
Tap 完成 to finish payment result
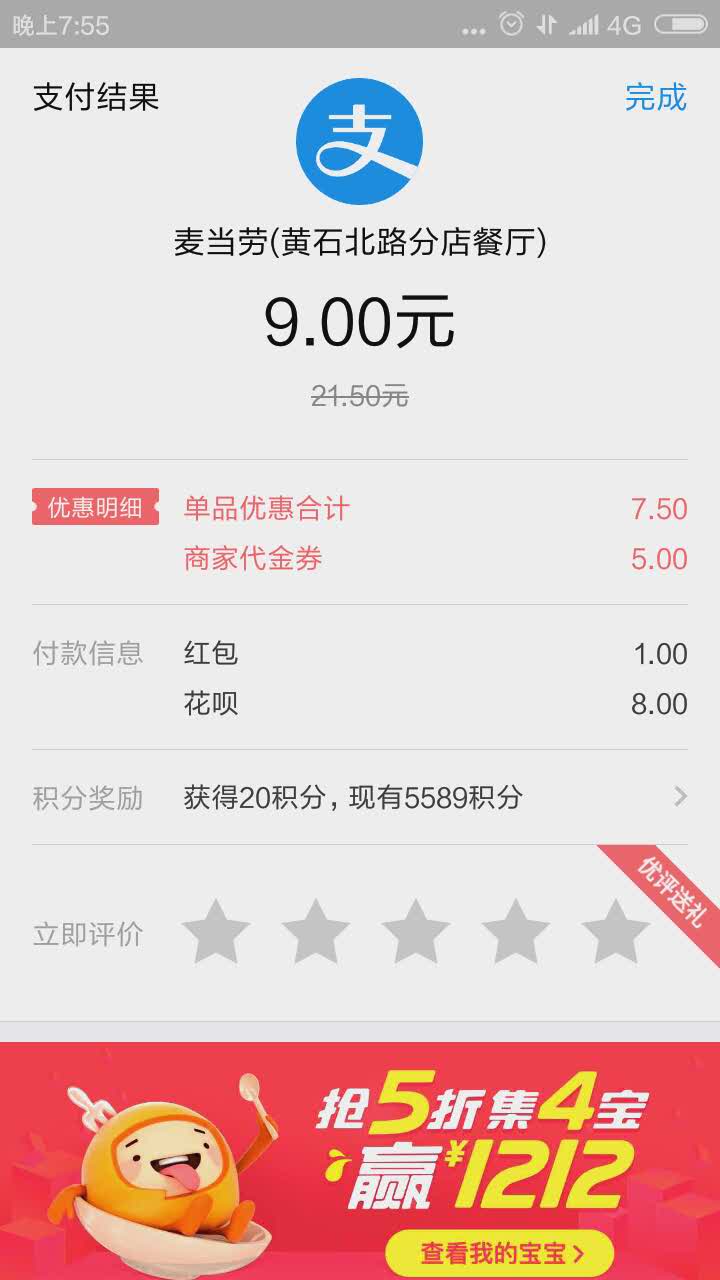tap(655, 98)
